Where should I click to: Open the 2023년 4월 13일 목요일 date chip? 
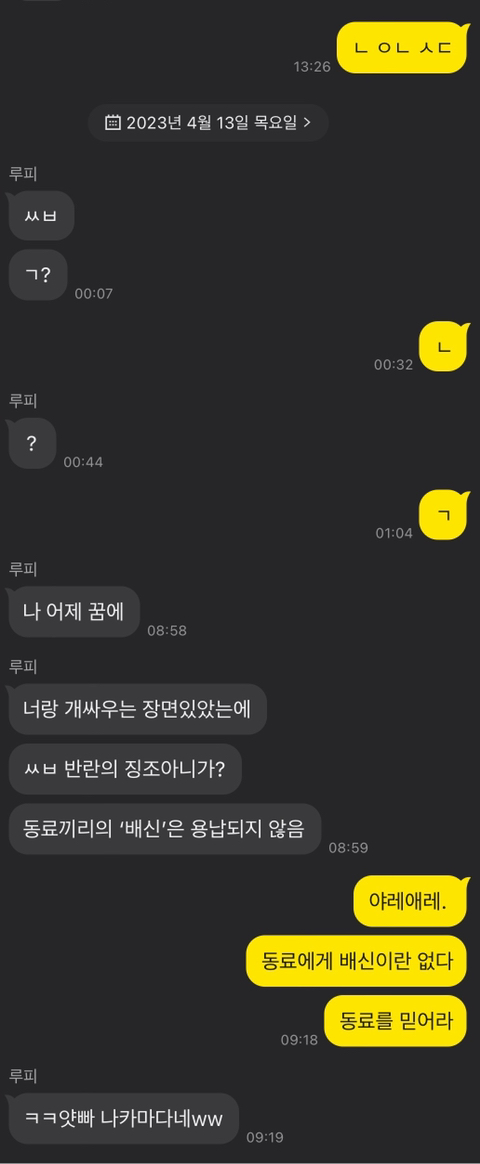208,122
